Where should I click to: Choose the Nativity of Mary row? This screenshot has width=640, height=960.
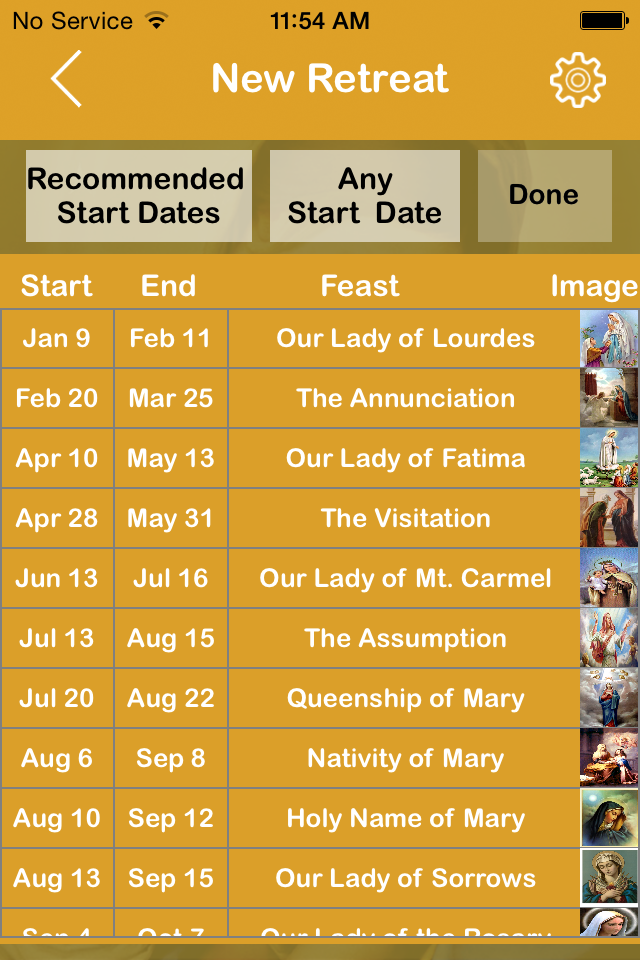405,759
